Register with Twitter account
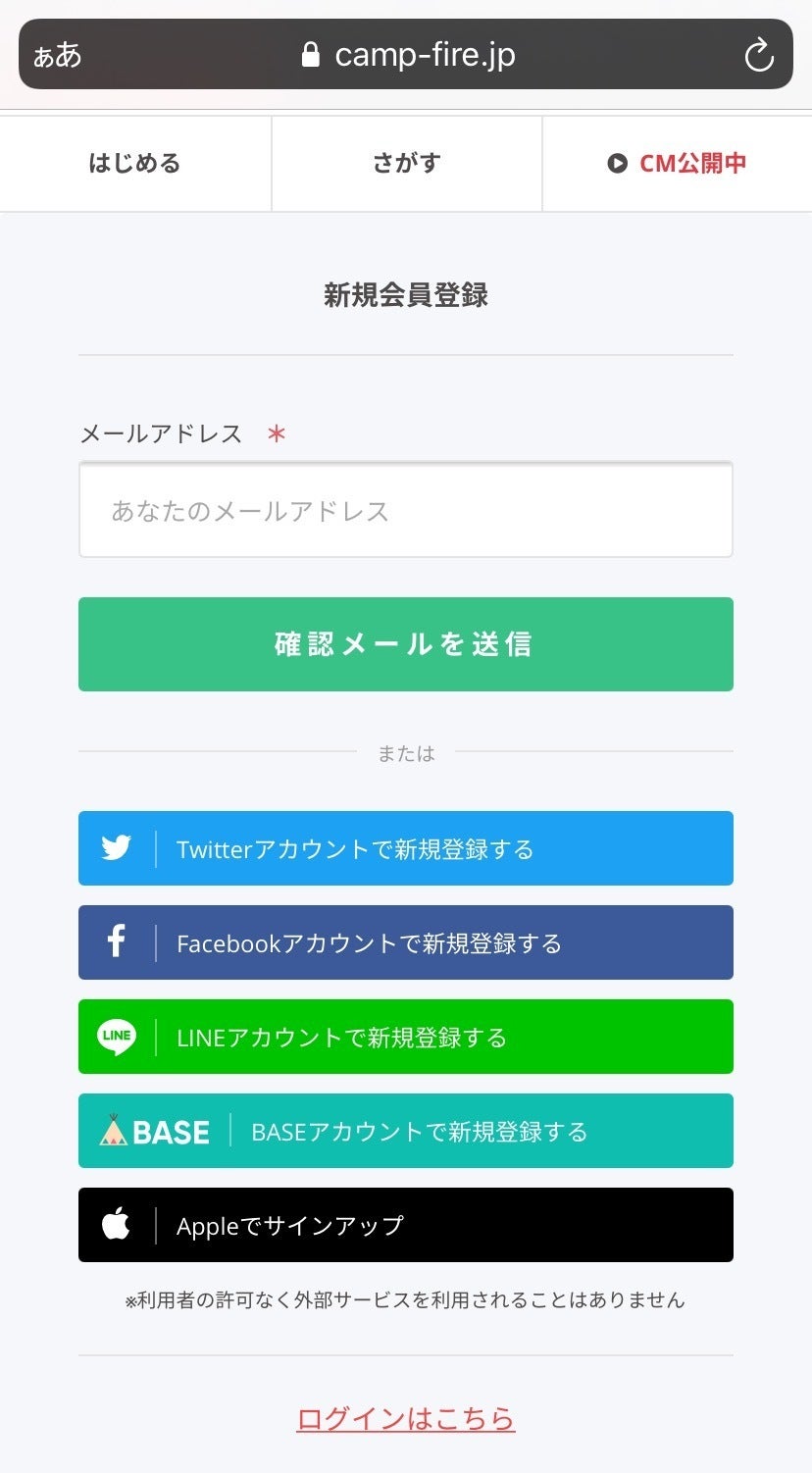Viewport: 812px width, 1473px height. tap(406, 848)
